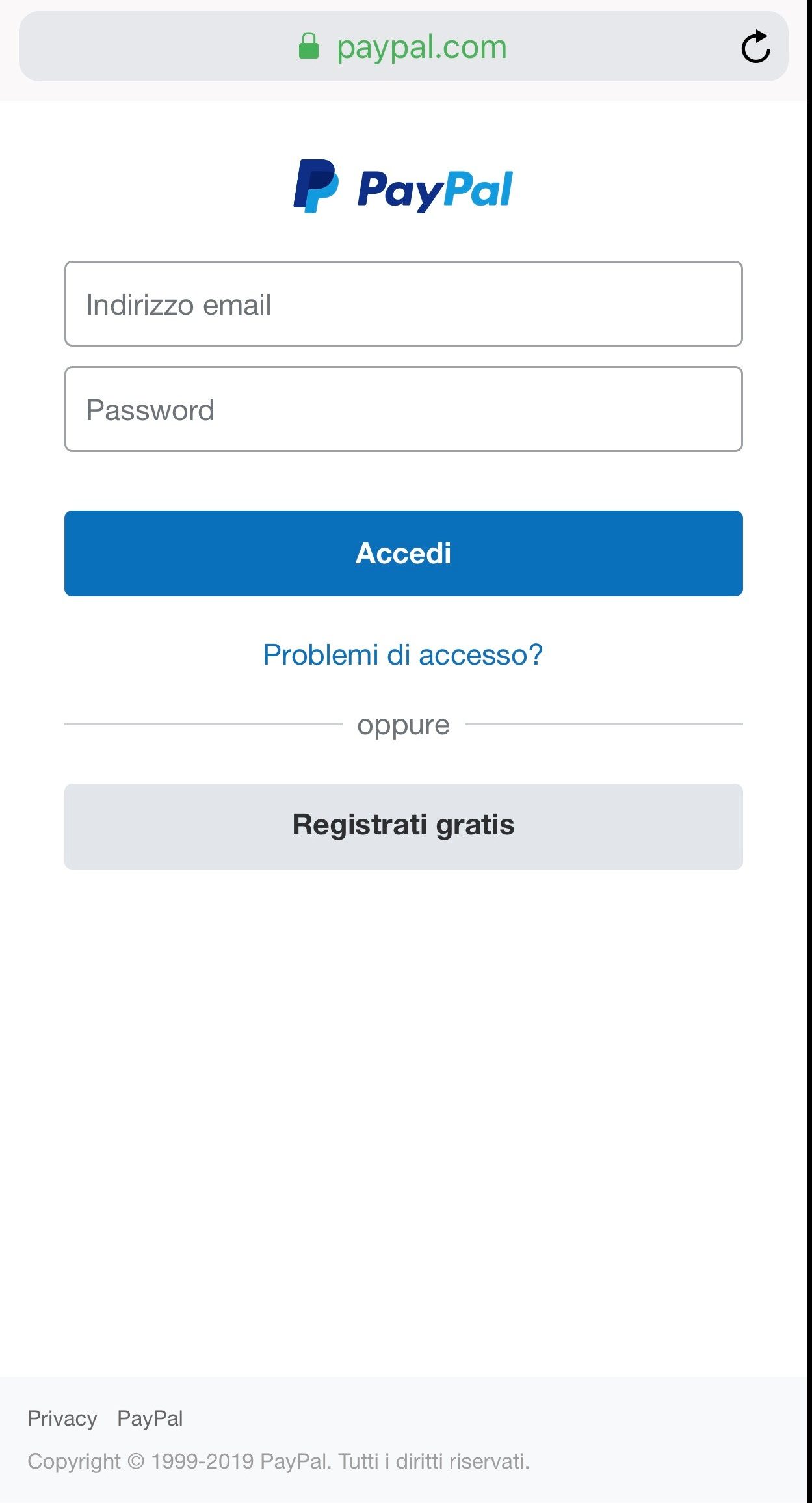Tap the paypal.com address bar
The image size is (812, 1503).
(x=403, y=46)
